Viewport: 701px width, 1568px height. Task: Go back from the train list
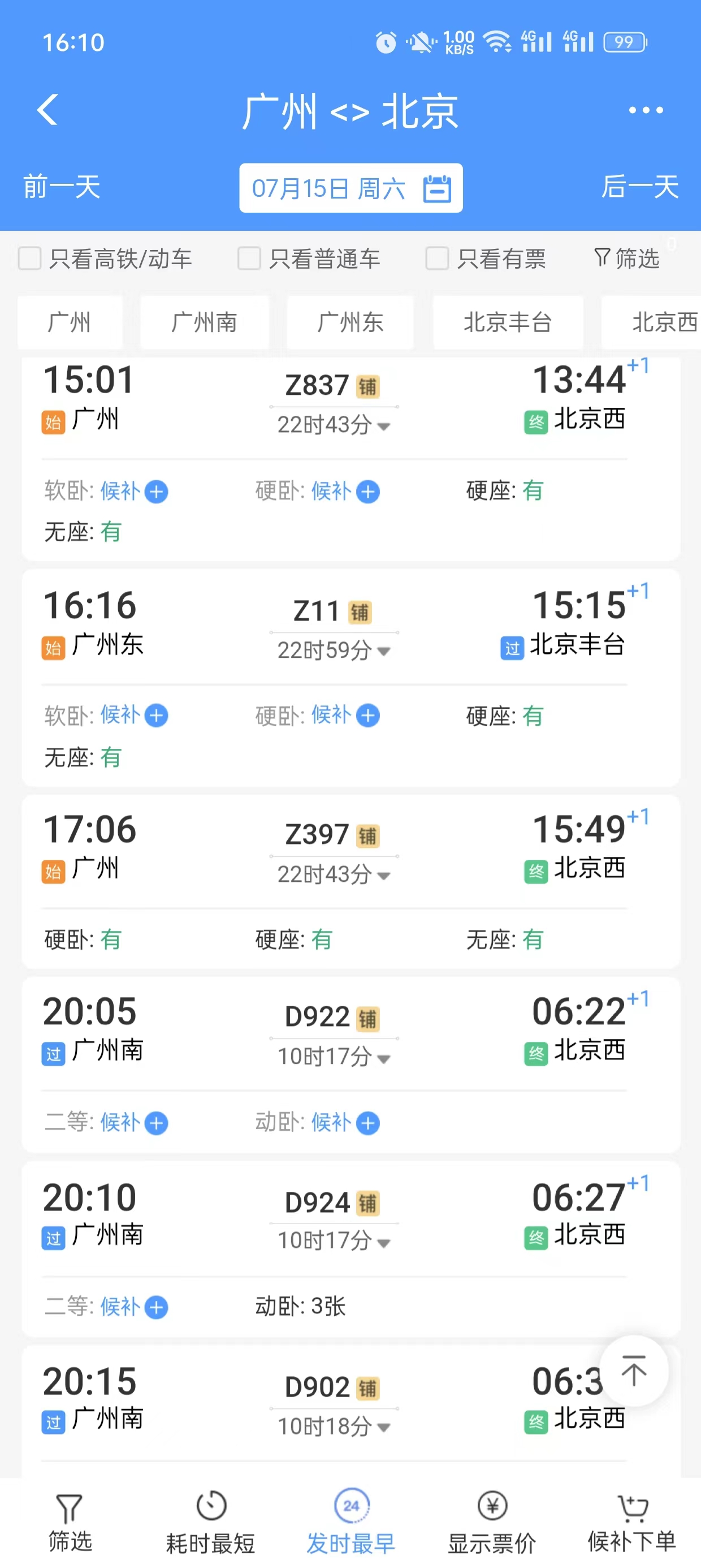pos(47,110)
